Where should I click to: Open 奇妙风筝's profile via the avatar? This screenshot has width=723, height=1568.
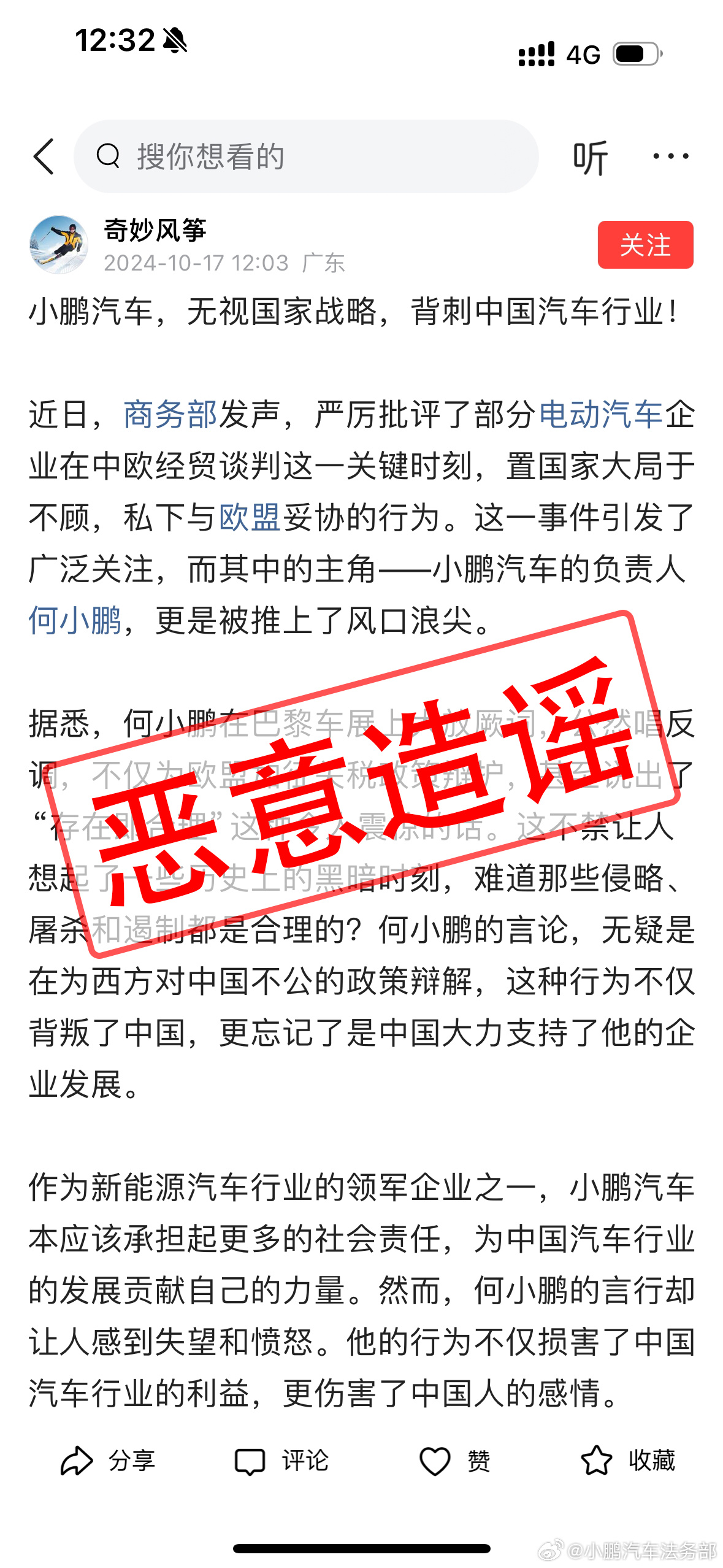59,244
